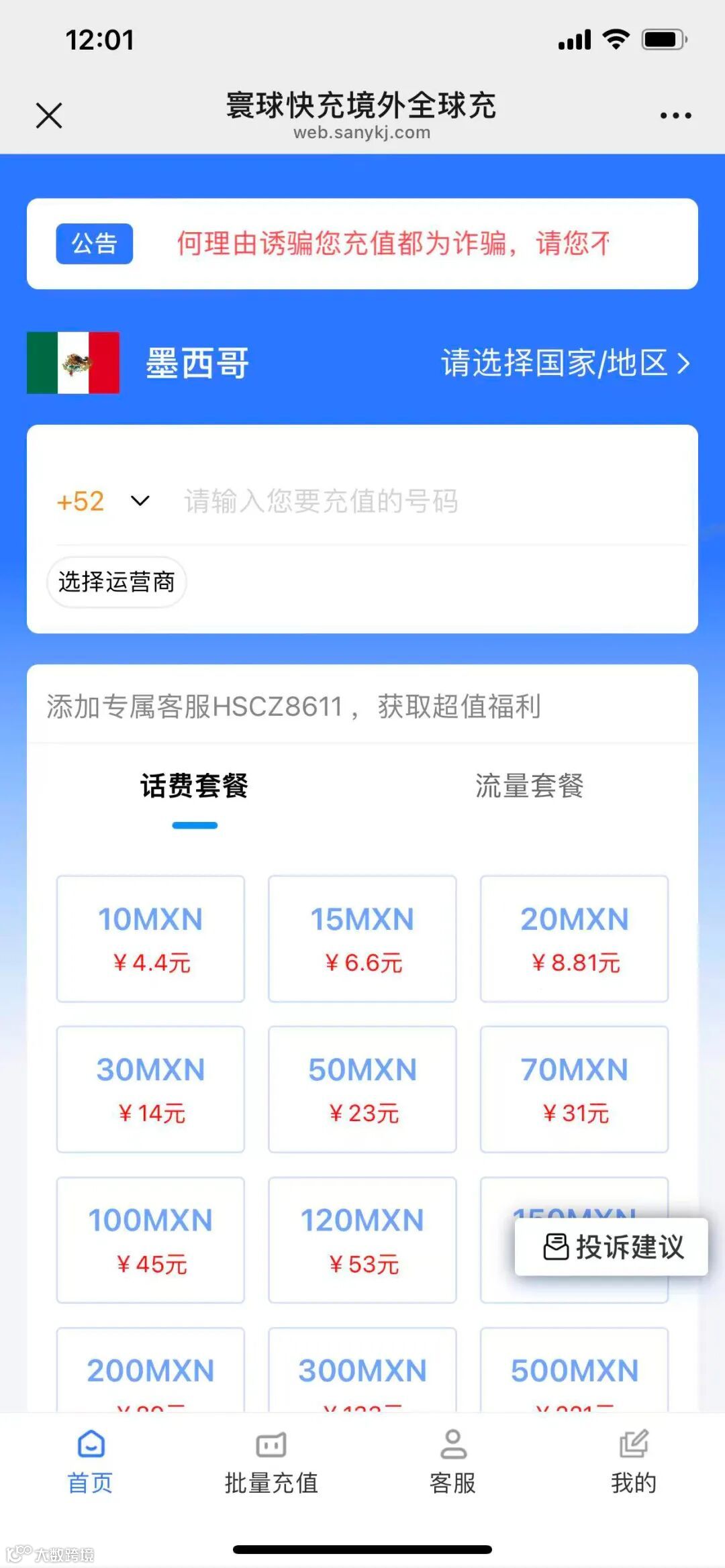Select the 50MXN recharge package

click(x=362, y=1088)
